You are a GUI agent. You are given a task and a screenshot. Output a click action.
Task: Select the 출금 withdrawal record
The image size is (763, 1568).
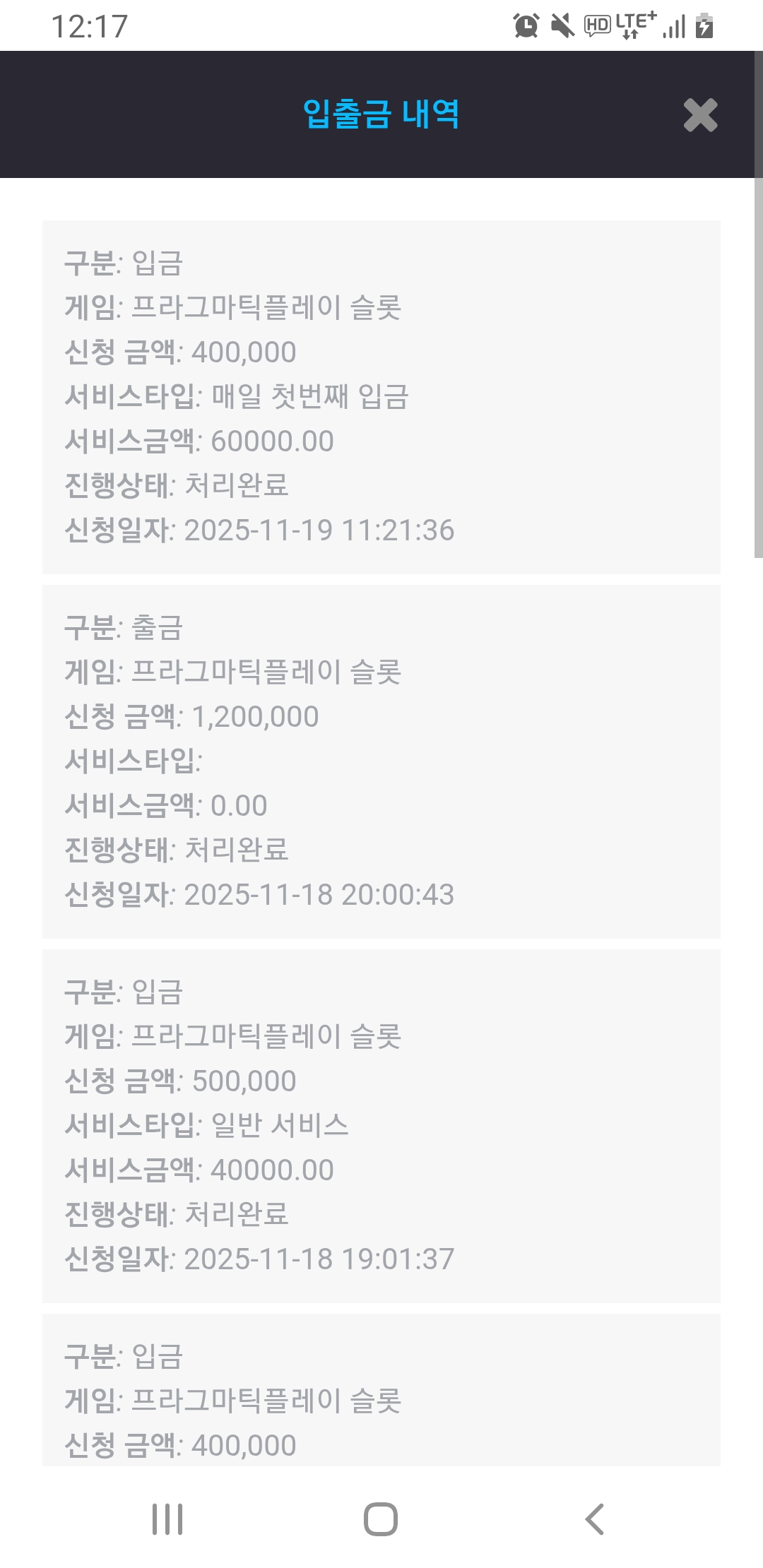click(x=381, y=759)
